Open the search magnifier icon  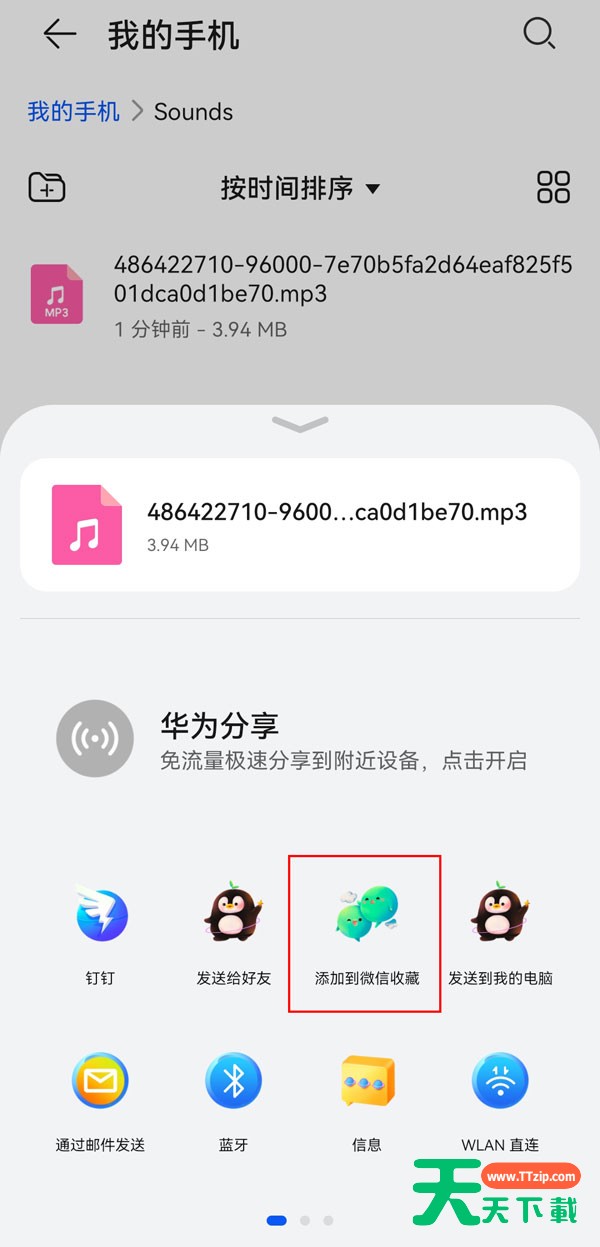pyautogui.click(x=539, y=34)
